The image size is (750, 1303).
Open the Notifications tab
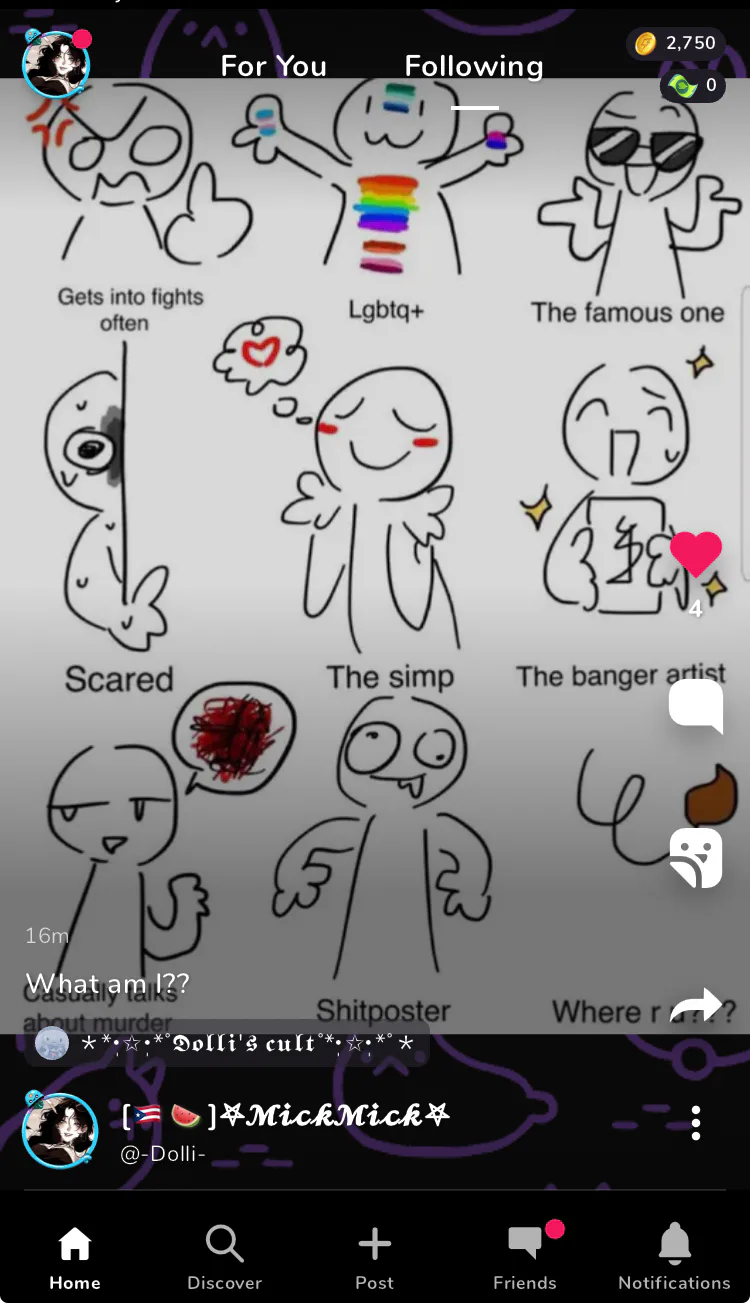coord(675,1258)
